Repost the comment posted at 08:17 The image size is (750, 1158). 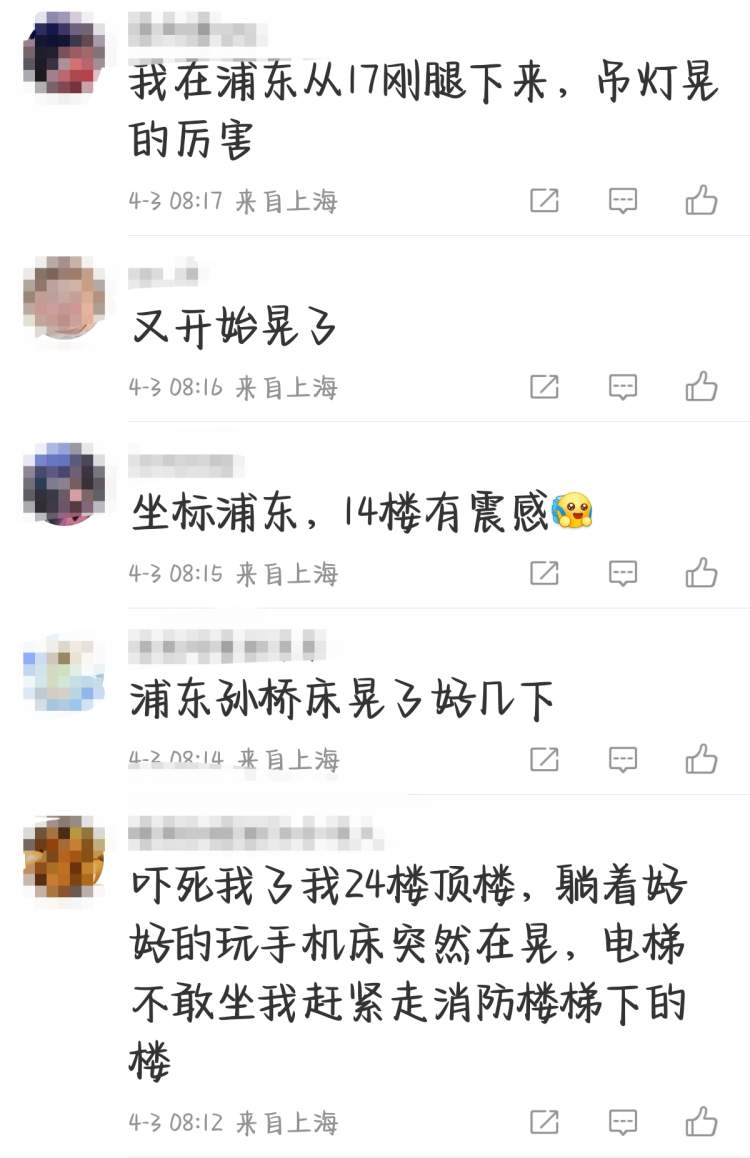544,201
